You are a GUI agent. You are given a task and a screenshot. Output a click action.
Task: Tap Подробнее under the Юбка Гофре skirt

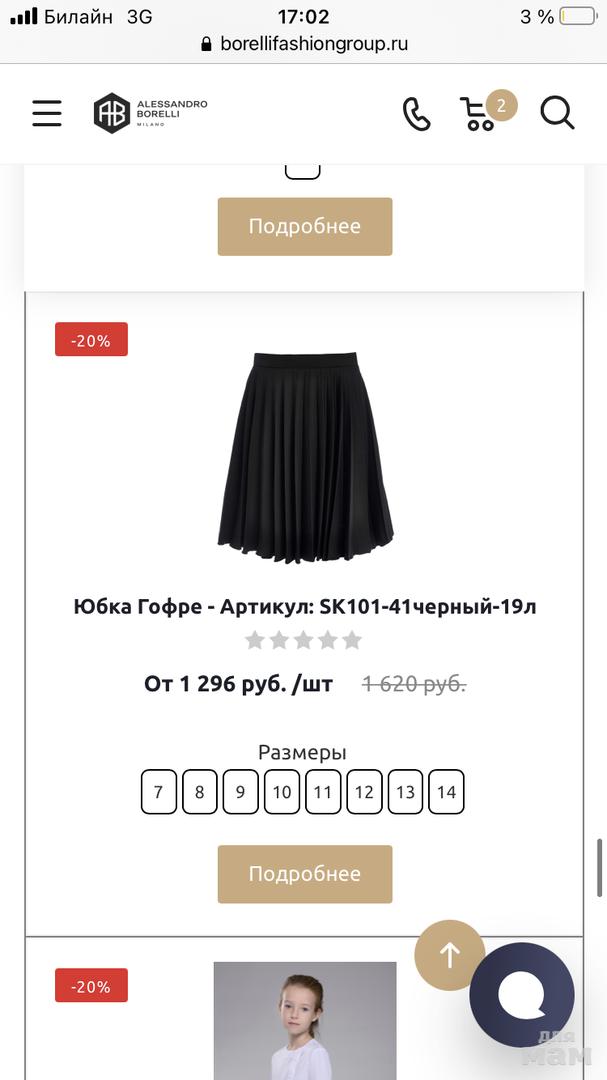(x=305, y=874)
